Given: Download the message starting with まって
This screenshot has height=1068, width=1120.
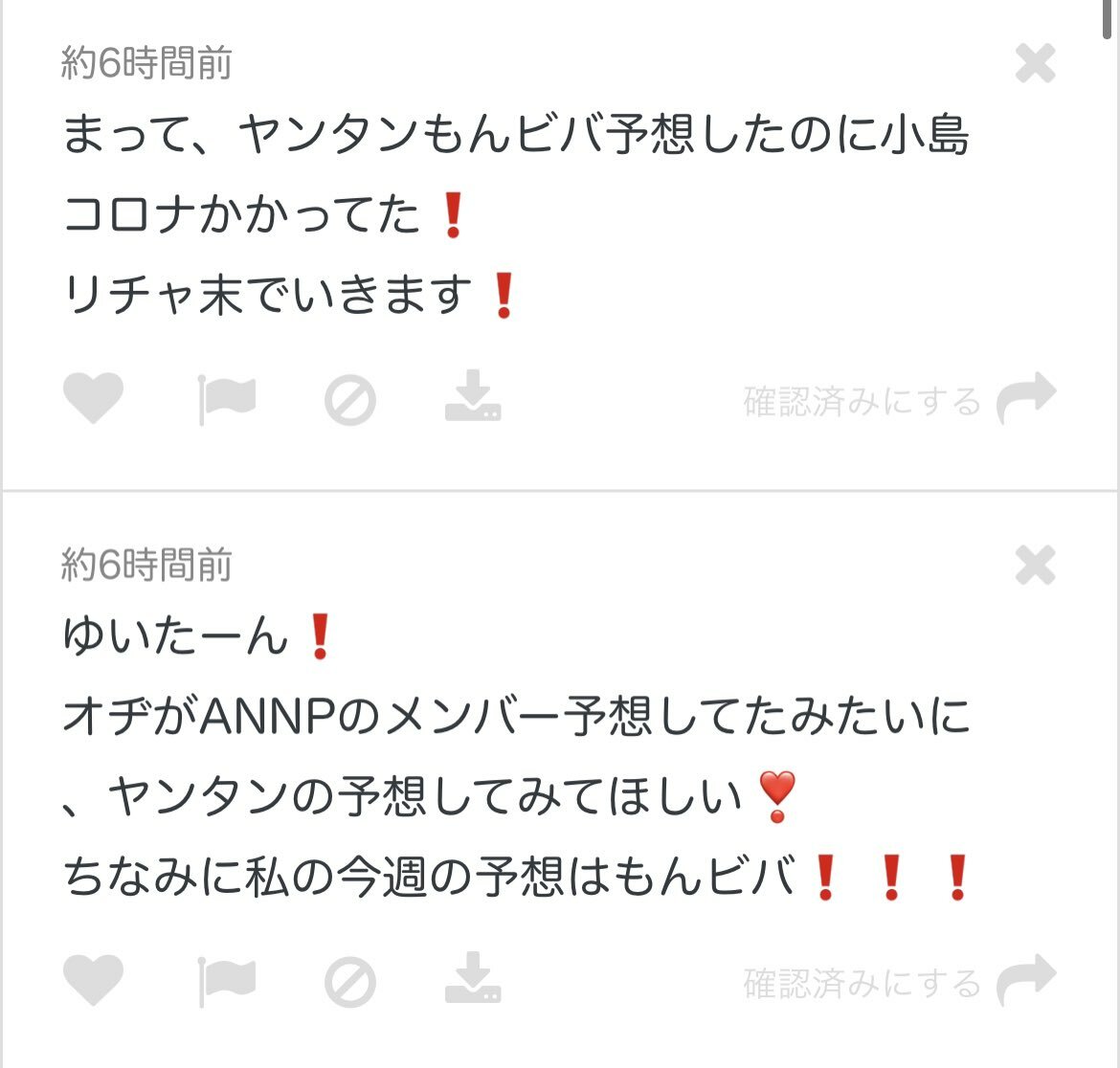Looking at the screenshot, I should (x=473, y=397).
